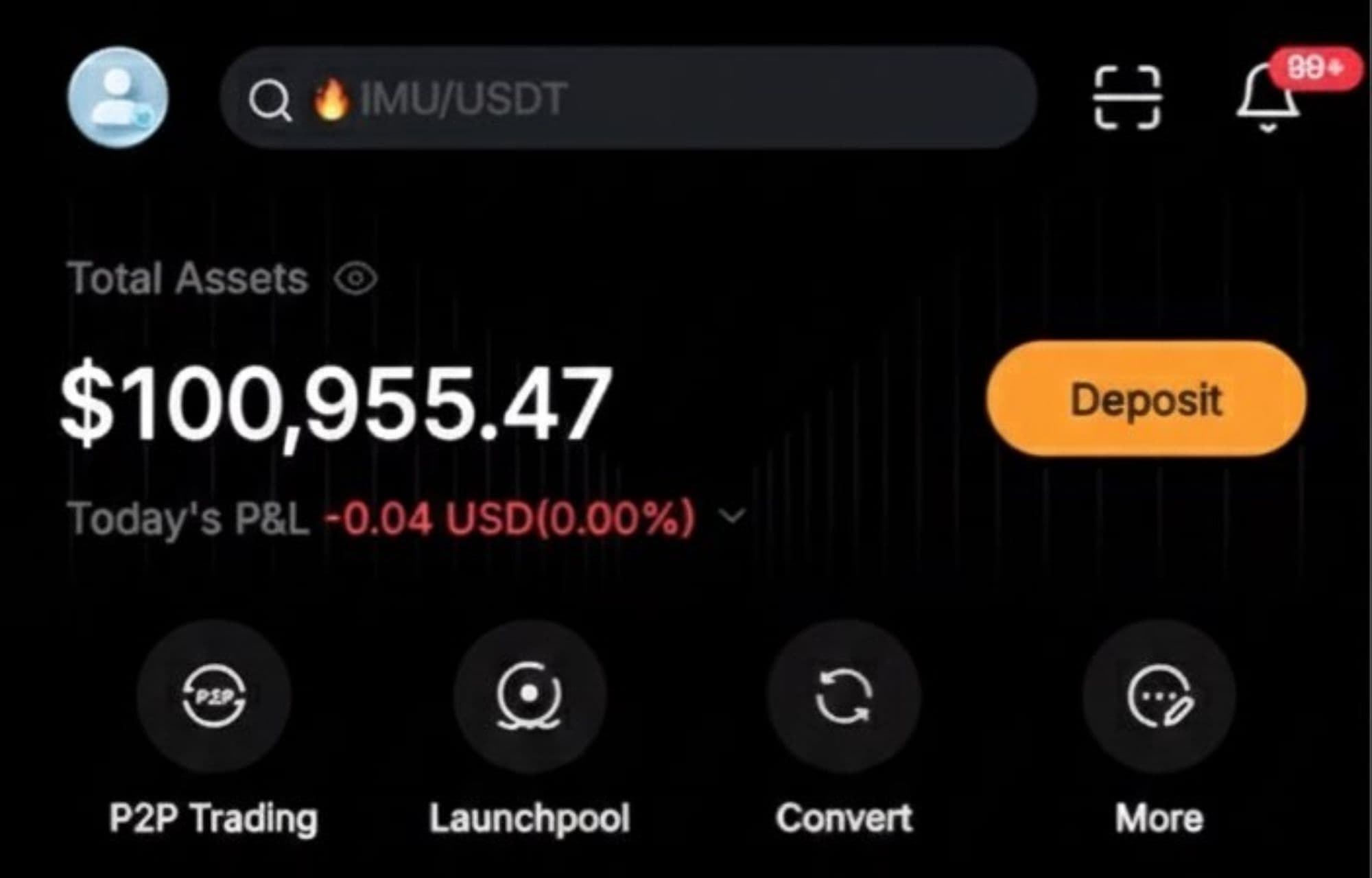Open Launchpool
Image resolution: width=1372 pixels, height=878 pixels.
(529, 696)
